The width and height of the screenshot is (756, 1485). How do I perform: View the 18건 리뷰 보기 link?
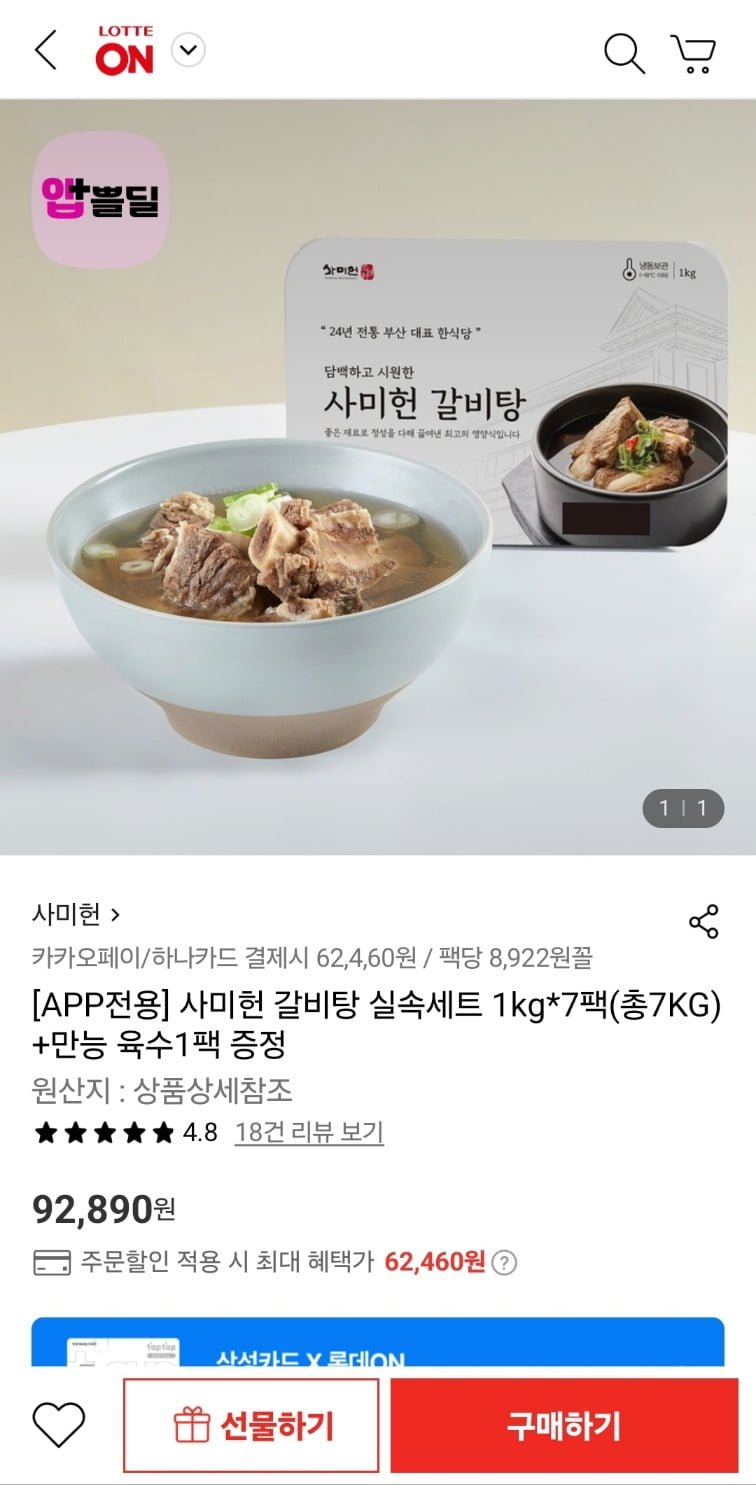tap(309, 1132)
